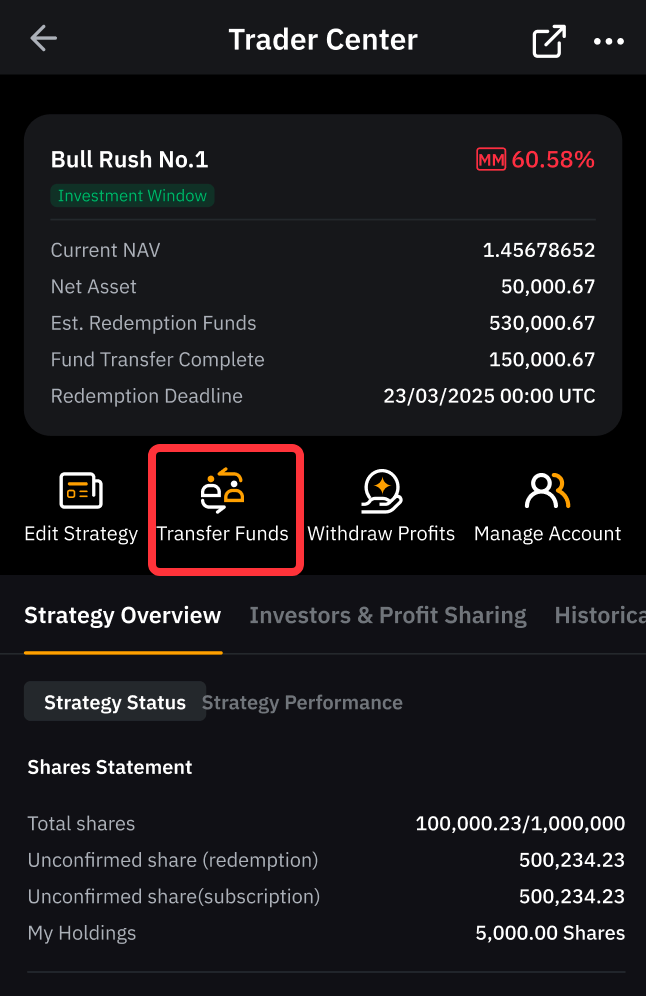Switch to Investors & Profit Sharing tab

387,615
